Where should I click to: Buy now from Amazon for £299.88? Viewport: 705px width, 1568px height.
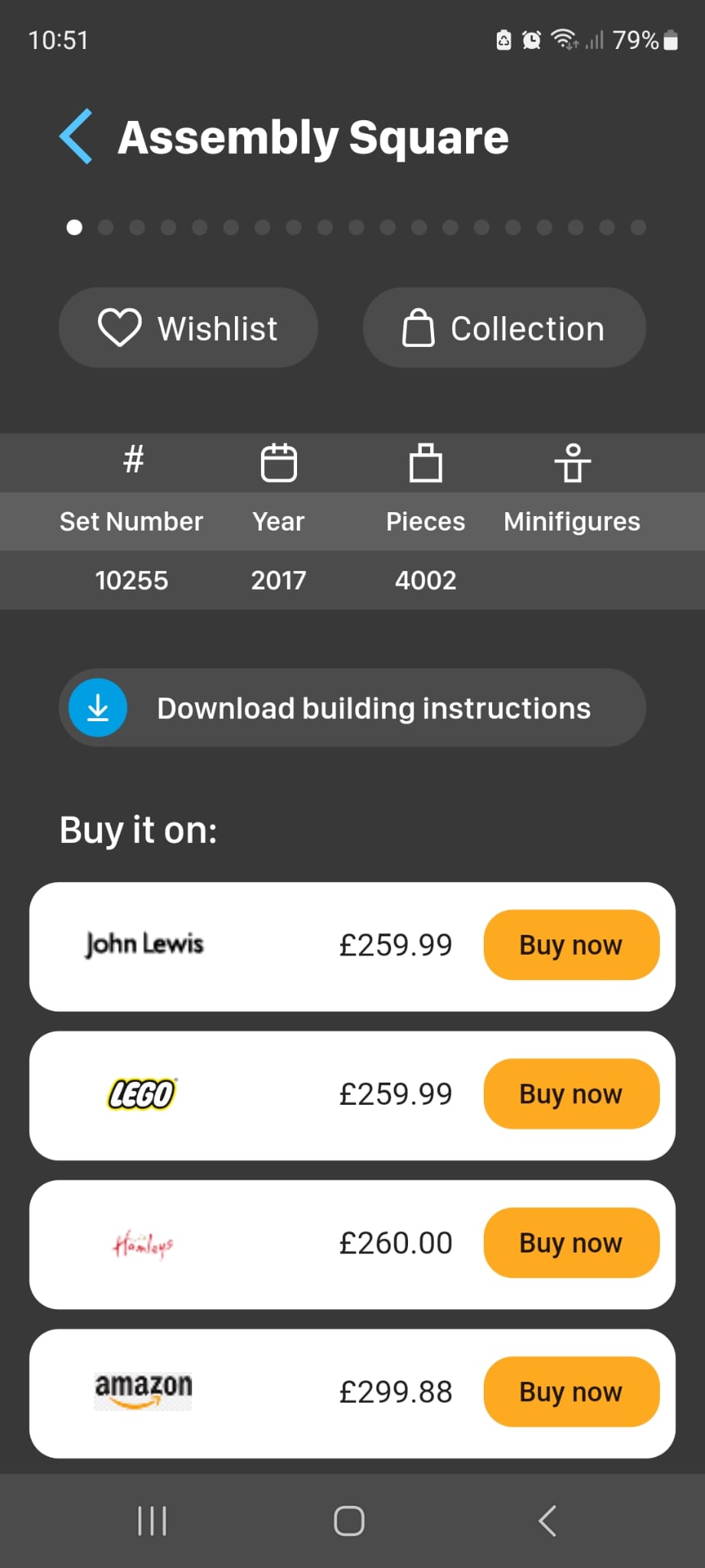570,1391
